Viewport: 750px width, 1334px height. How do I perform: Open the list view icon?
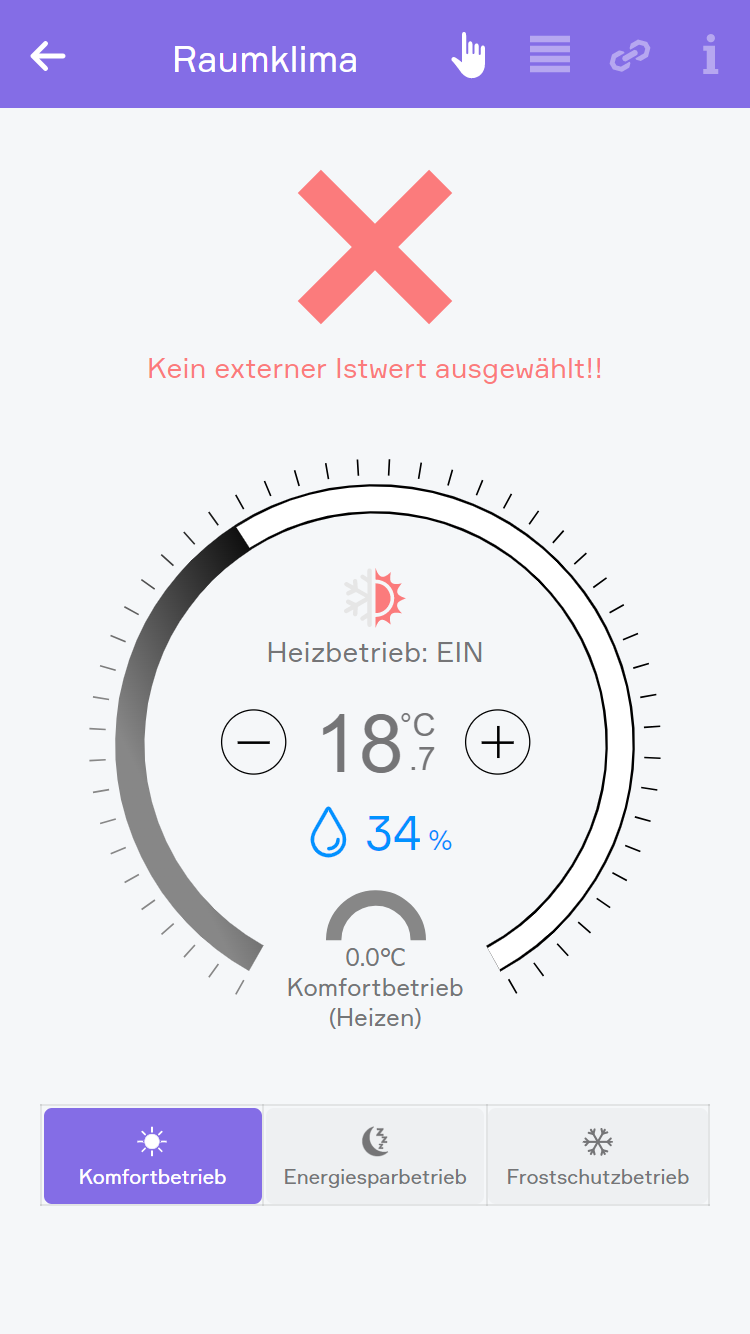click(550, 55)
